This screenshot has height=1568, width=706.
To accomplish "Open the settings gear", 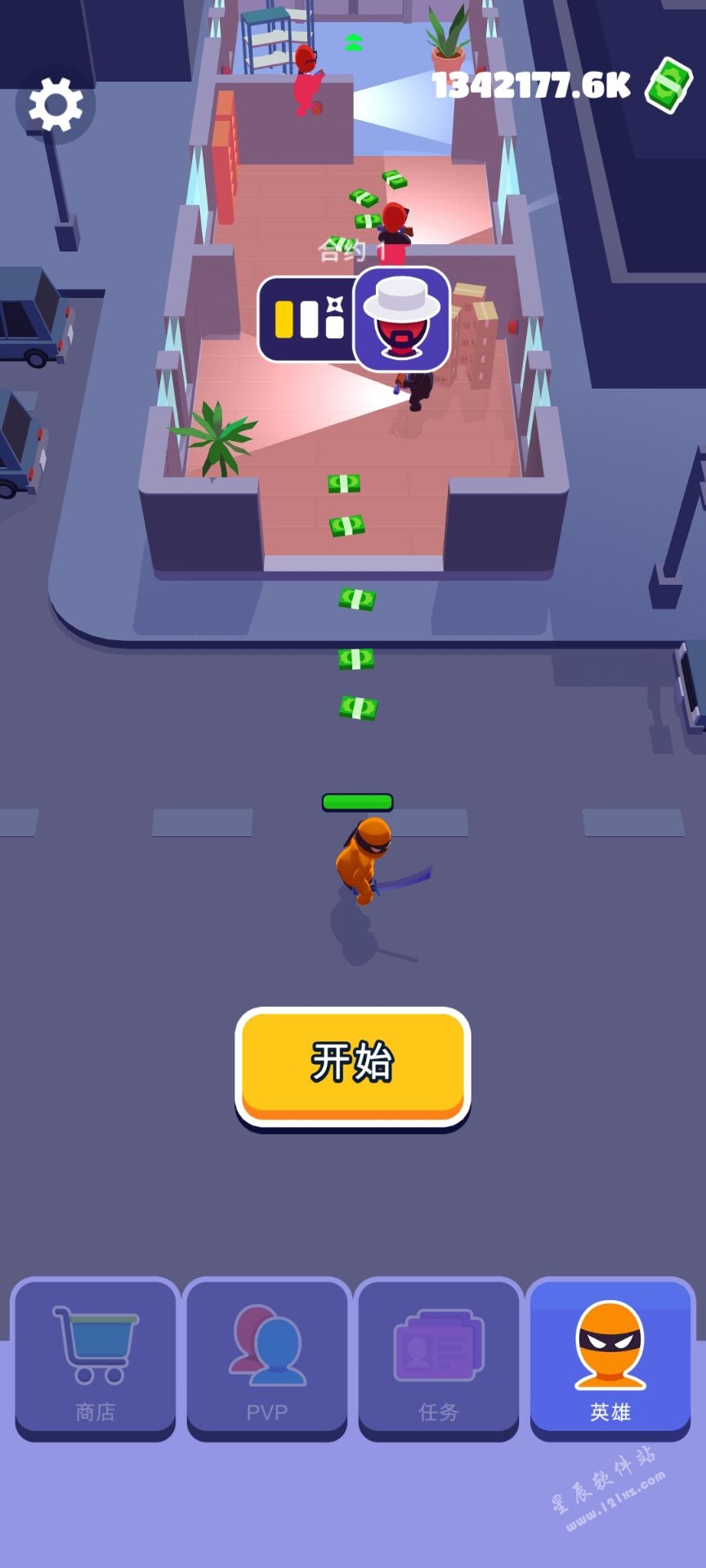I will click(x=56, y=105).
